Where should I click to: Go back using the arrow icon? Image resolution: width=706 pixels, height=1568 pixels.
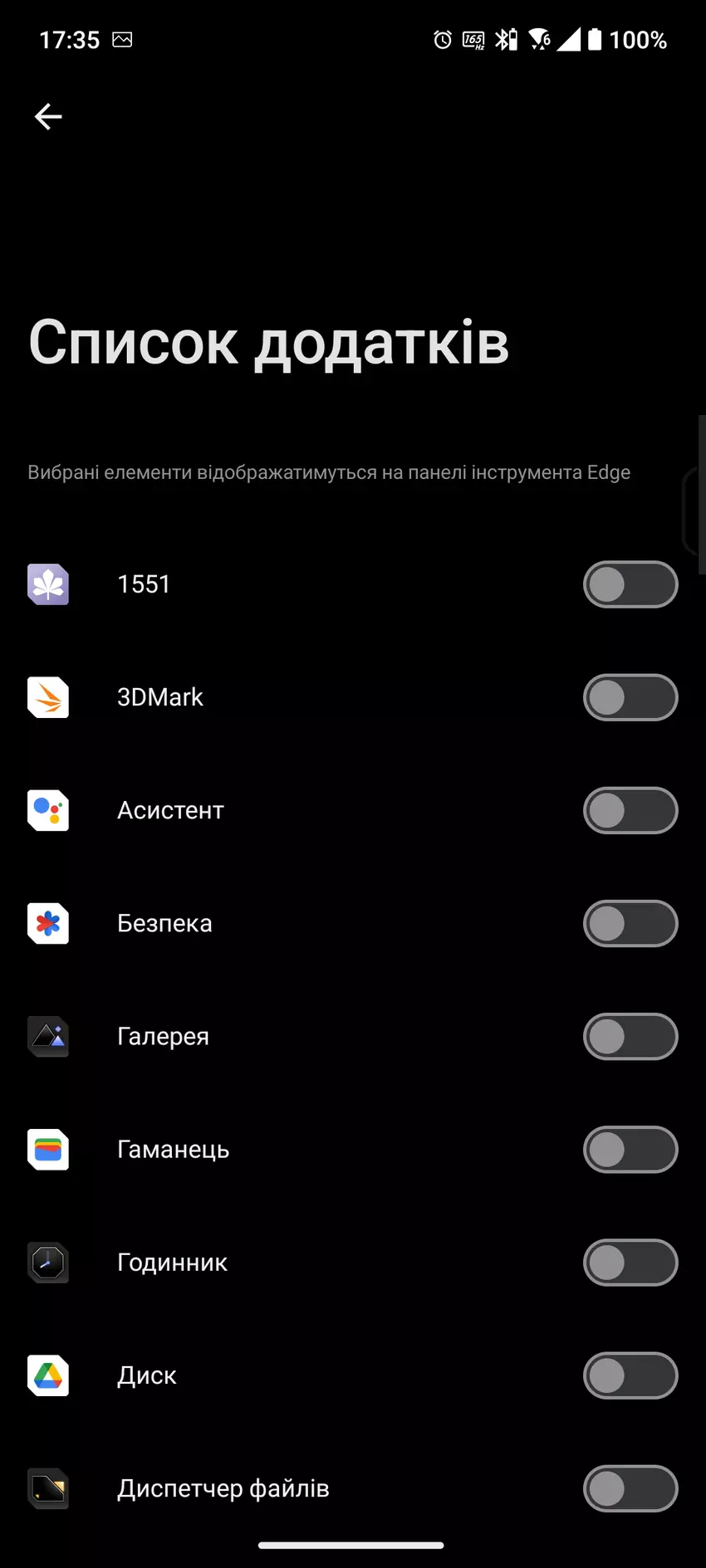click(x=48, y=117)
